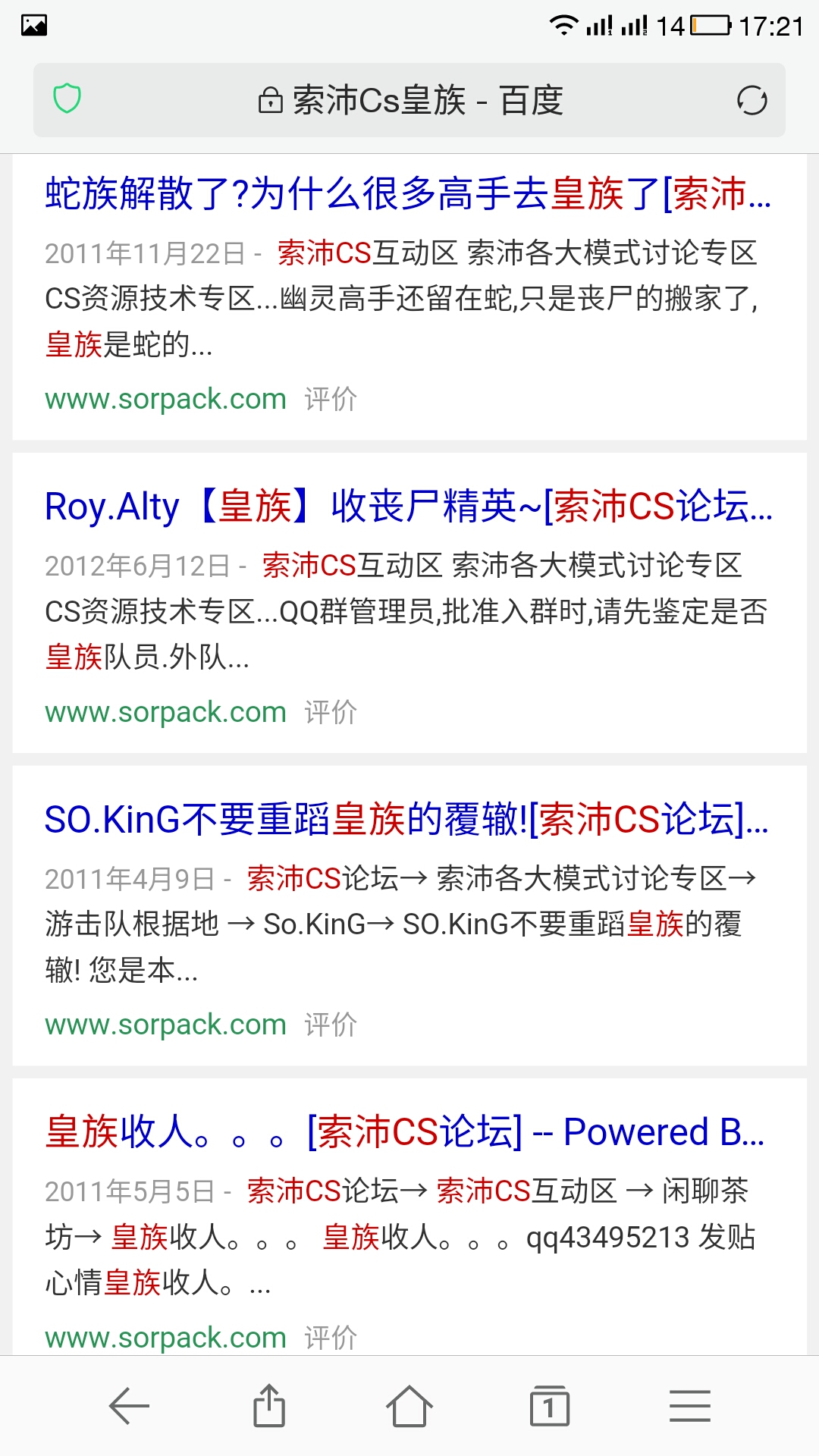The image size is (819, 1456).
Task: Open the address bar showing 索沛Cs皇族 - 百度
Action: click(x=409, y=100)
